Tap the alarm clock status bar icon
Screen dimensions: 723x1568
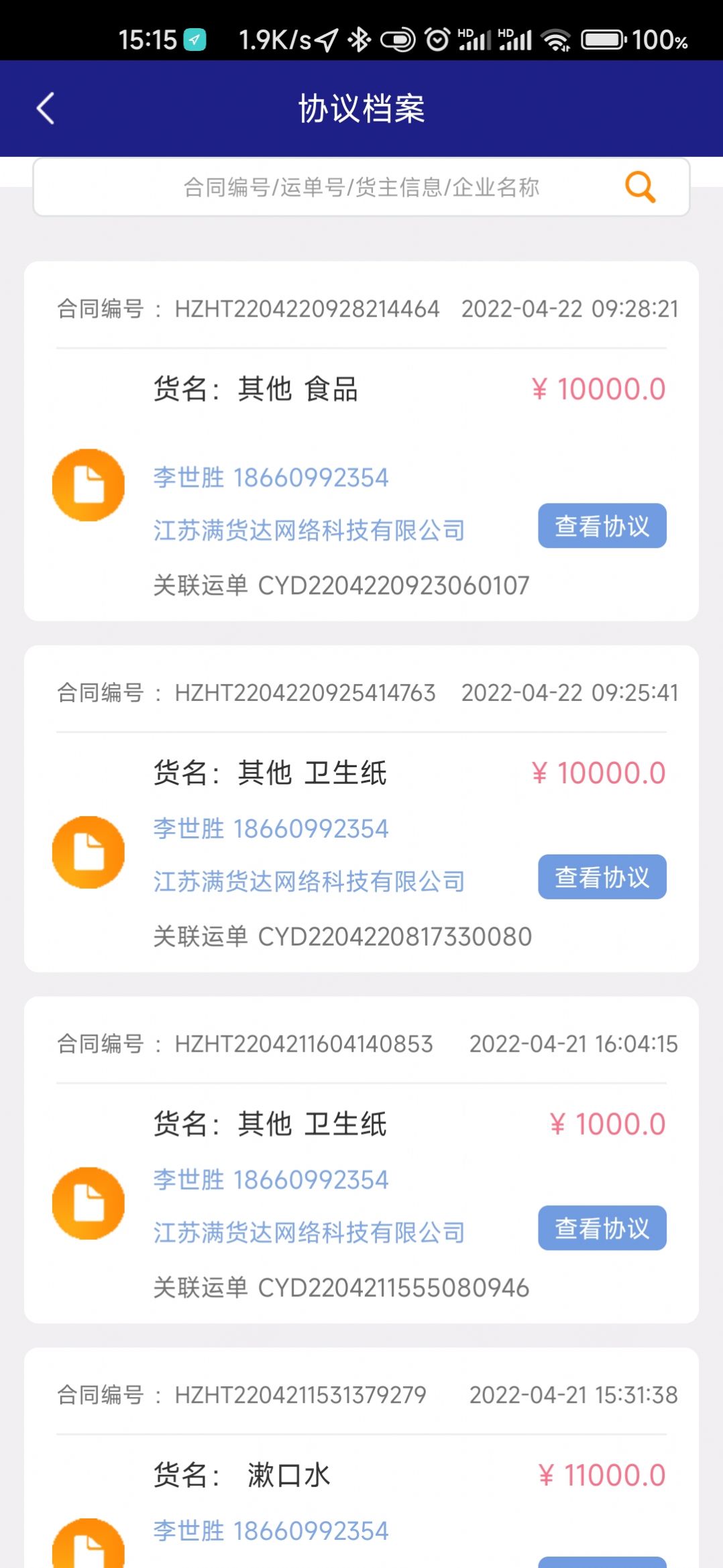click(437, 40)
